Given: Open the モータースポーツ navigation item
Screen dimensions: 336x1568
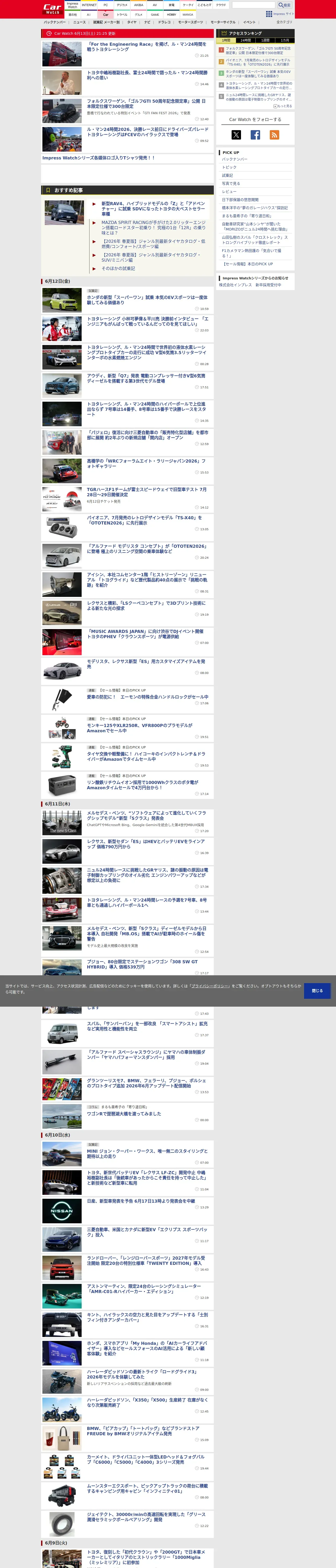Looking at the screenshot, I should [x=190, y=22].
